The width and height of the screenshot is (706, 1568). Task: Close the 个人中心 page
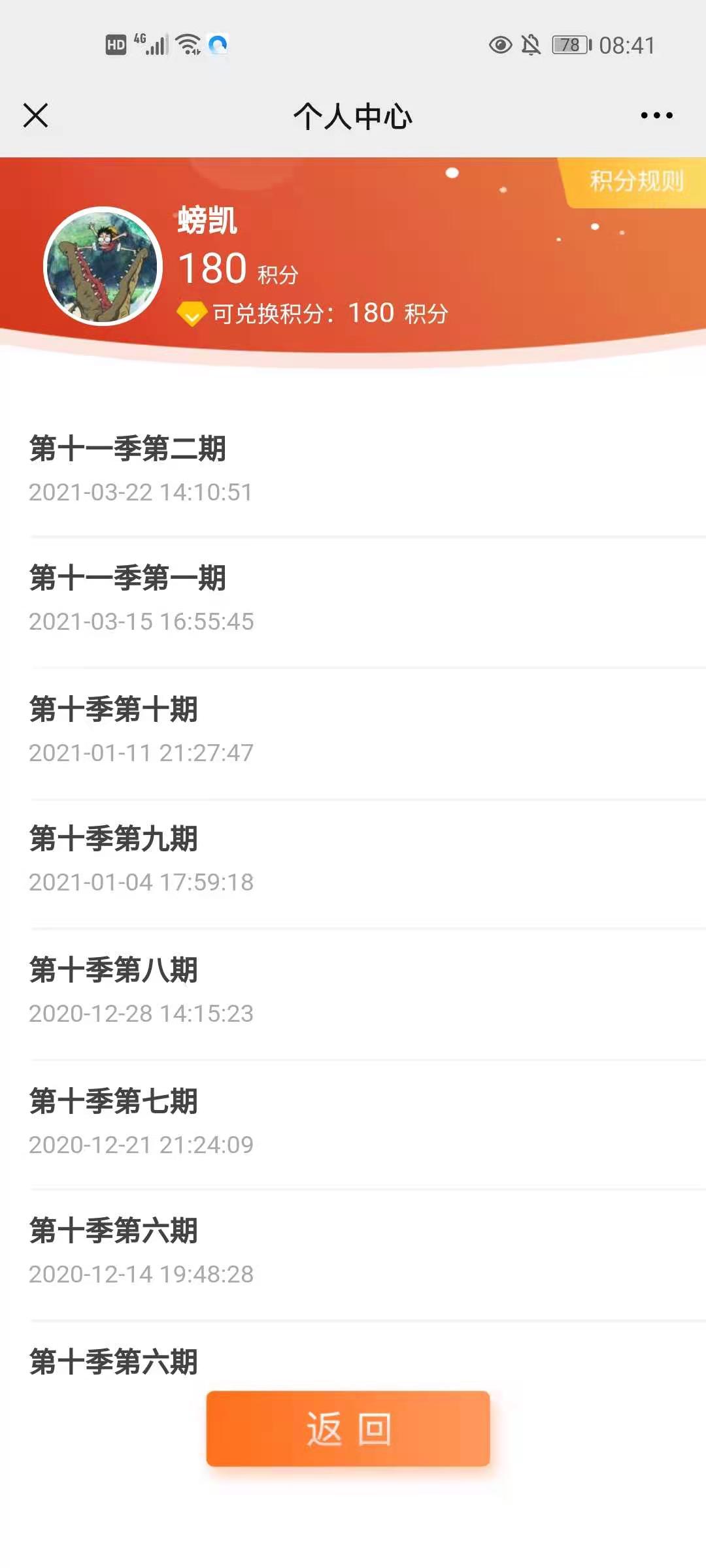click(x=35, y=116)
